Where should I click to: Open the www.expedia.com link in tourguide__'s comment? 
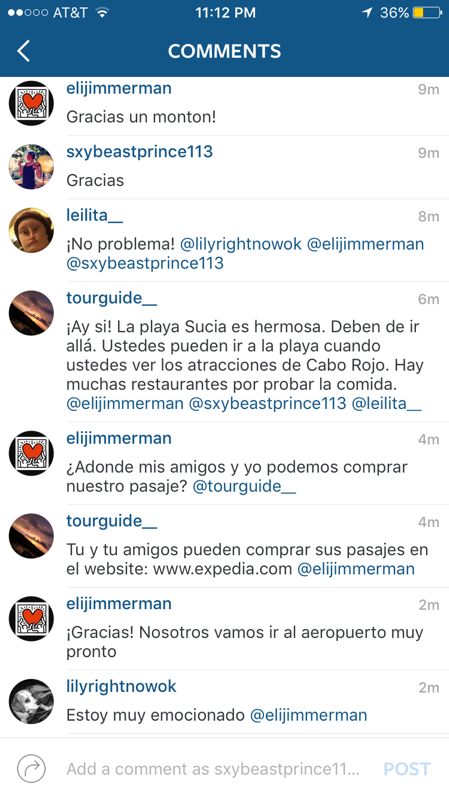click(x=223, y=569)
